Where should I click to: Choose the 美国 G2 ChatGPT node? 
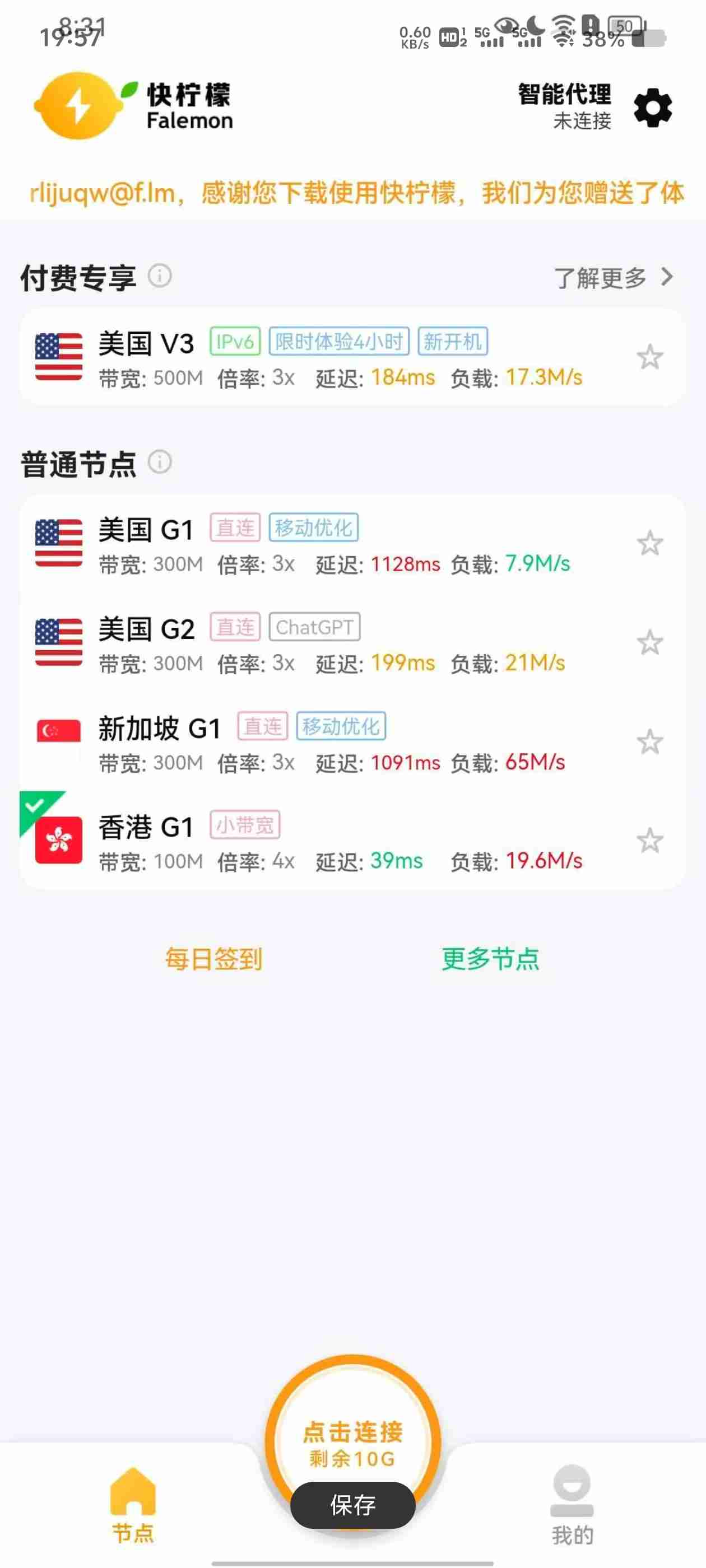pos(352,643)
